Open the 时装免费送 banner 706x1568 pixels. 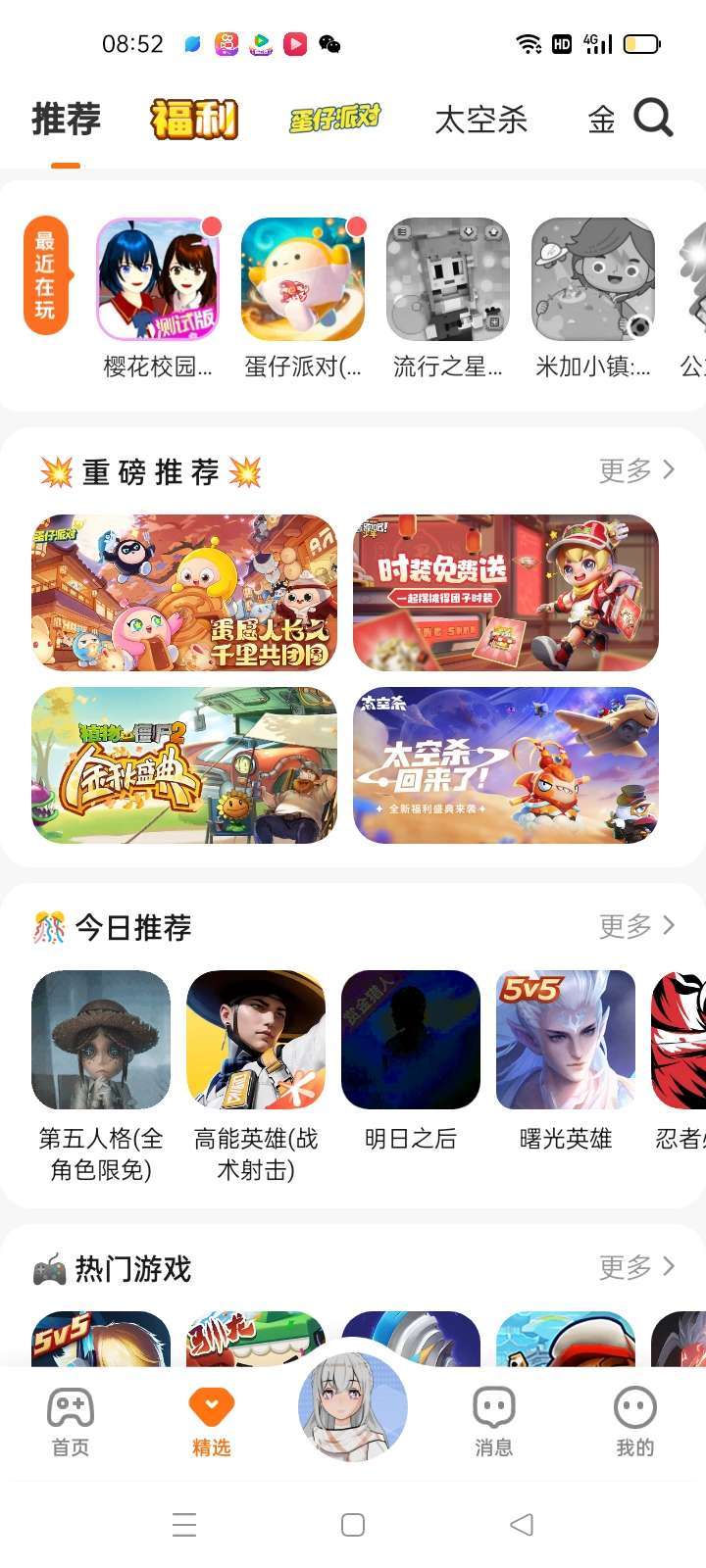click(x=505, y=593)
